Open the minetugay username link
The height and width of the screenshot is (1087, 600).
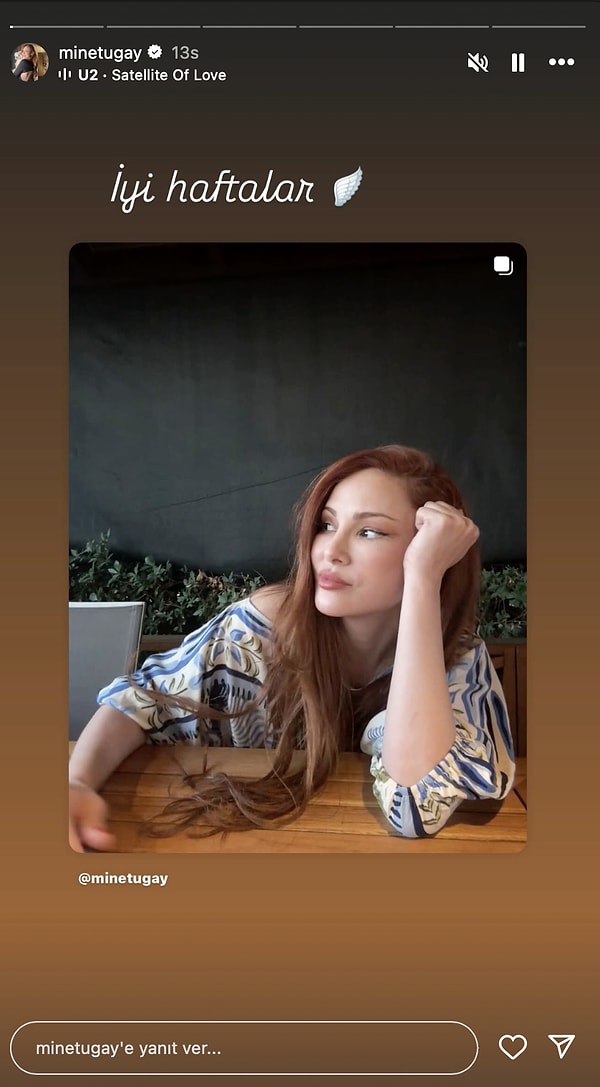100,52
